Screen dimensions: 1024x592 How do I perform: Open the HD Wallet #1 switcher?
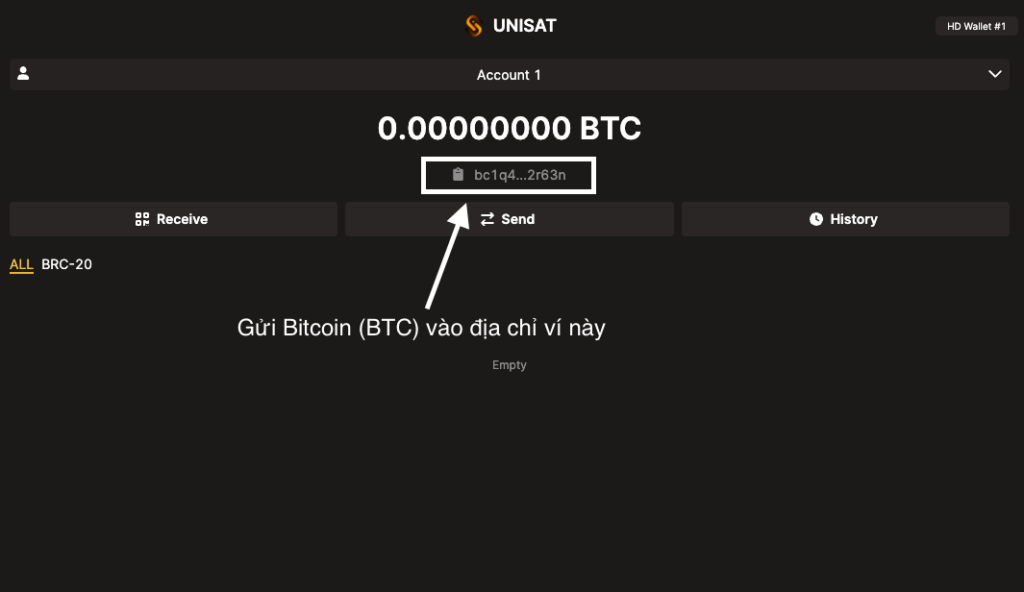(x=976, y=26)
